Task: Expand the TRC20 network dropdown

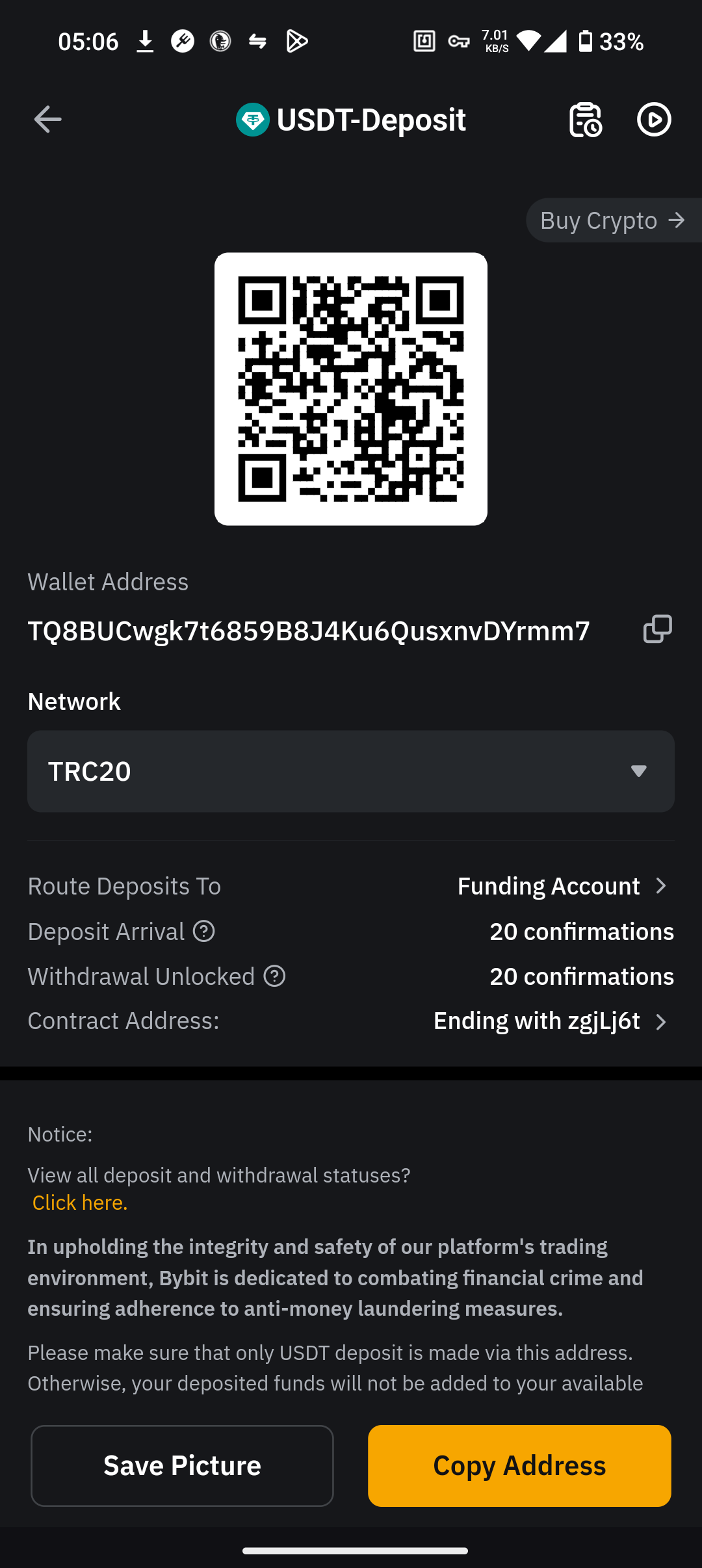Action: tap(351, 771)
